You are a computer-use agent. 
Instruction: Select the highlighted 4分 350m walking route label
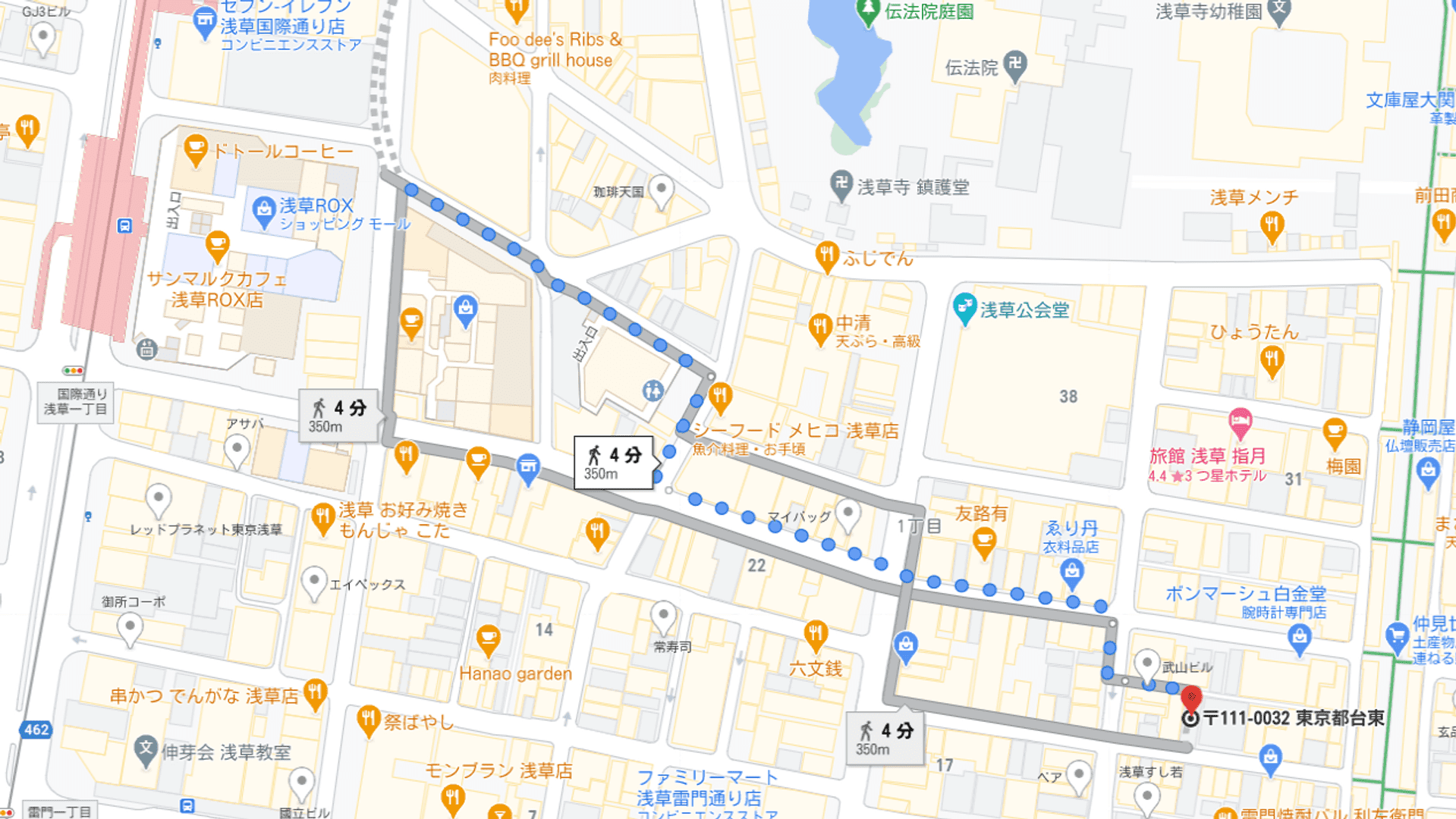tap(613, 463)
